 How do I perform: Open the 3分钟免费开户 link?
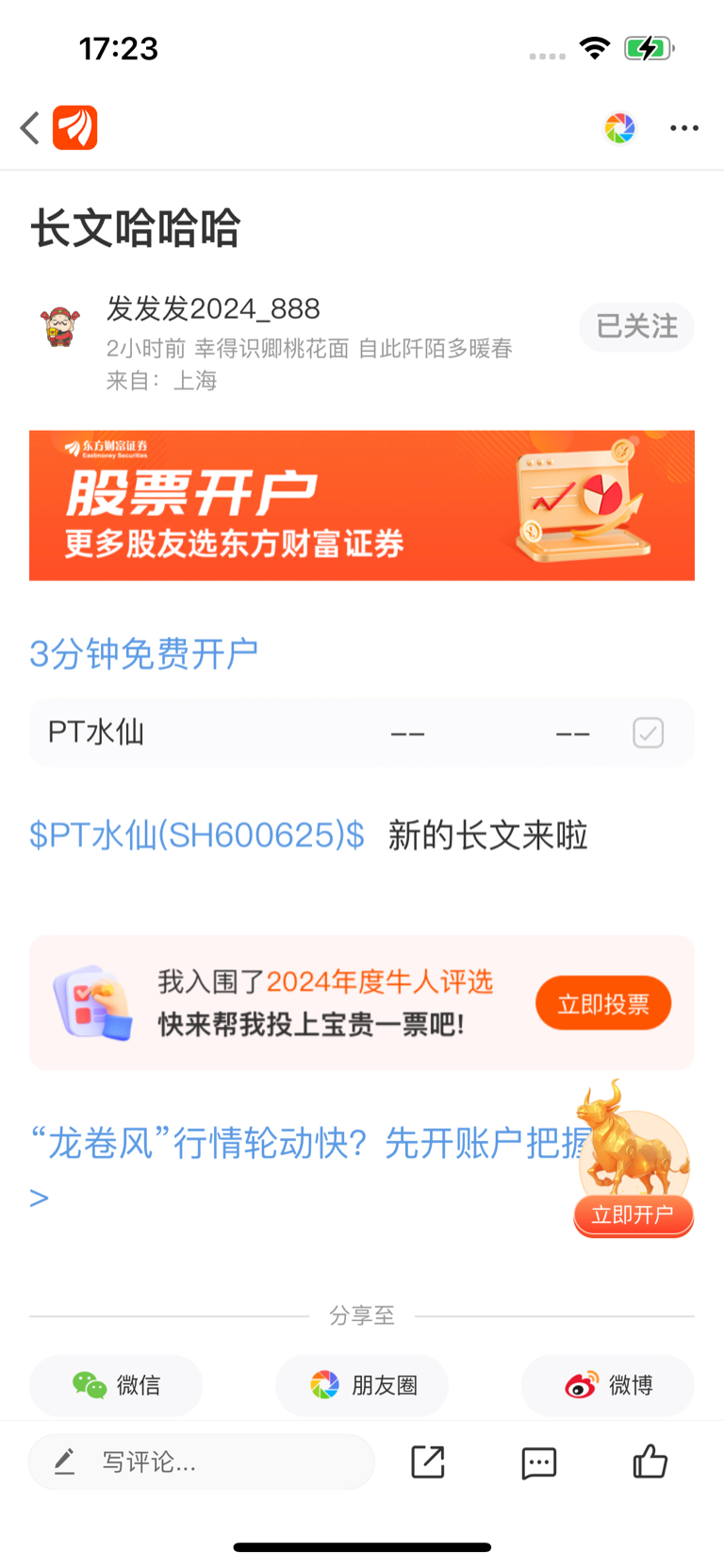point(143,653)
